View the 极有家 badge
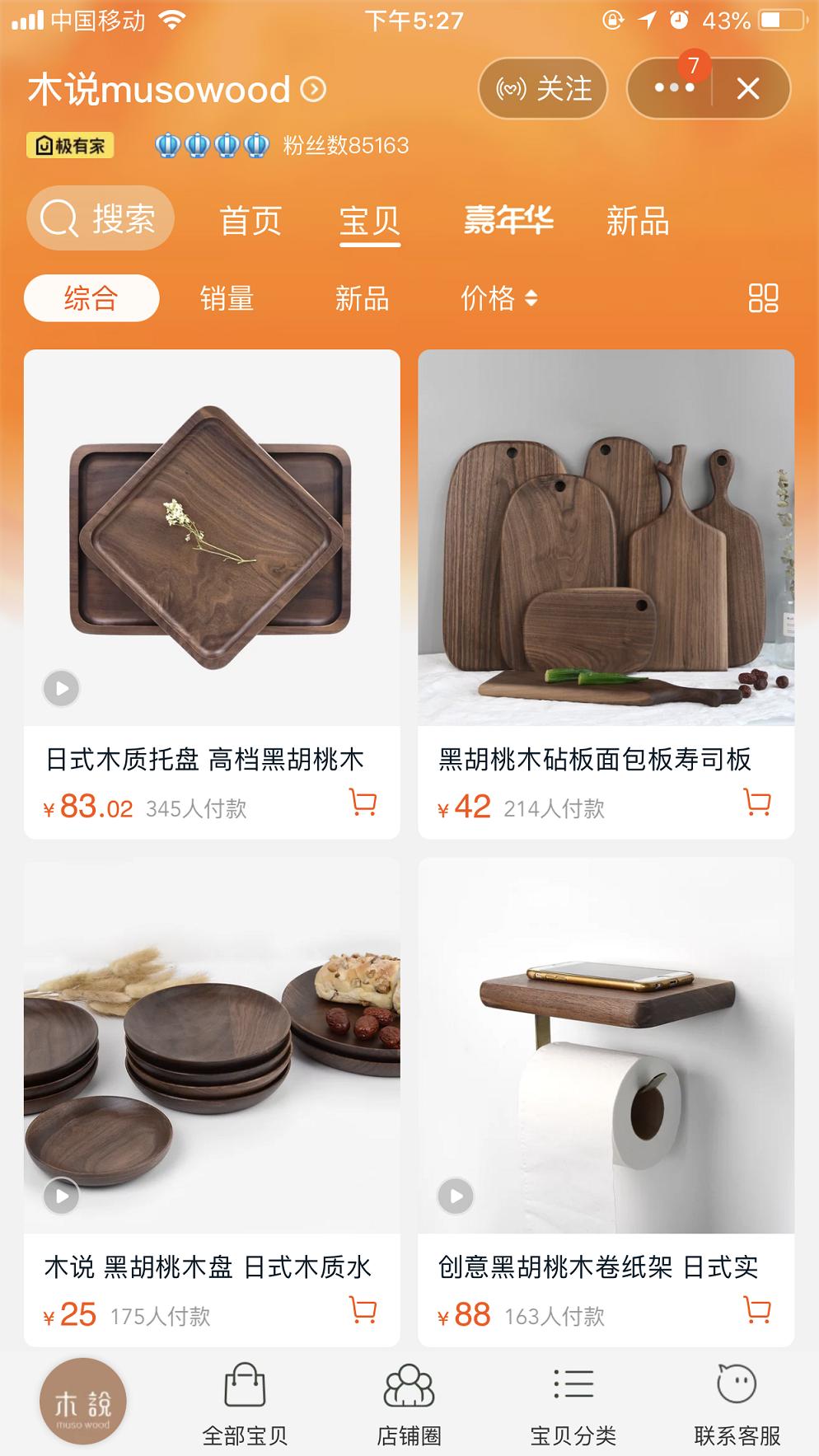The height and width of the screenshot is (1456, 819). pyautogui.click(x=72, y=145)
